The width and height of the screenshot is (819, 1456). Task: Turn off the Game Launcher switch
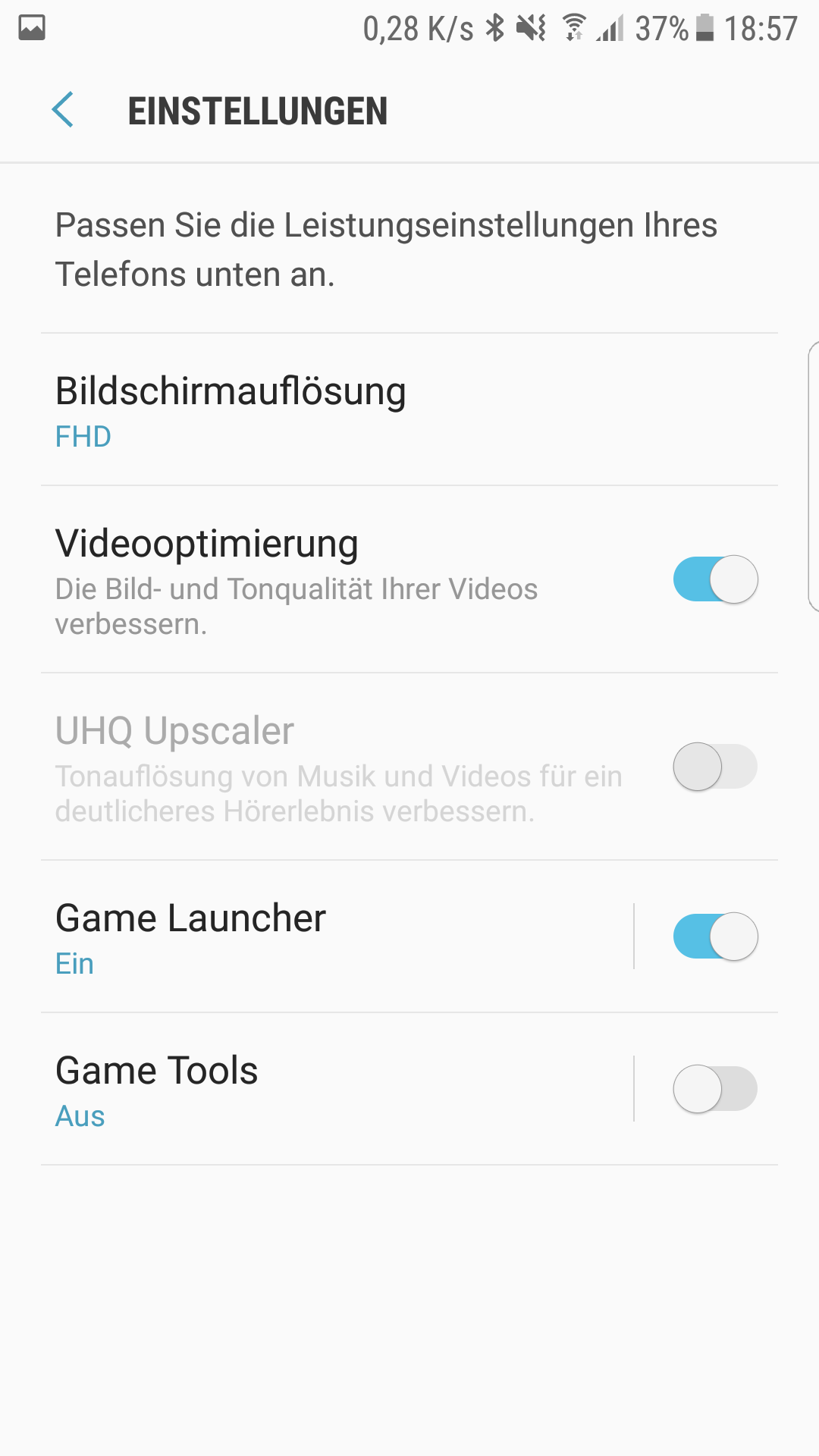[714, 937]
